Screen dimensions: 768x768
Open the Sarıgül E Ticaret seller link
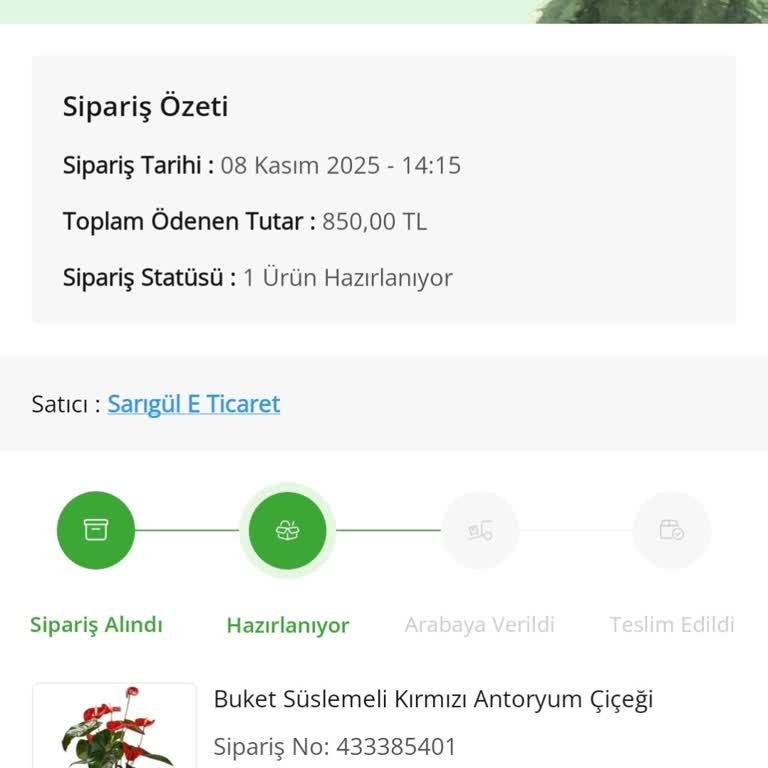(x=194, y=404)
